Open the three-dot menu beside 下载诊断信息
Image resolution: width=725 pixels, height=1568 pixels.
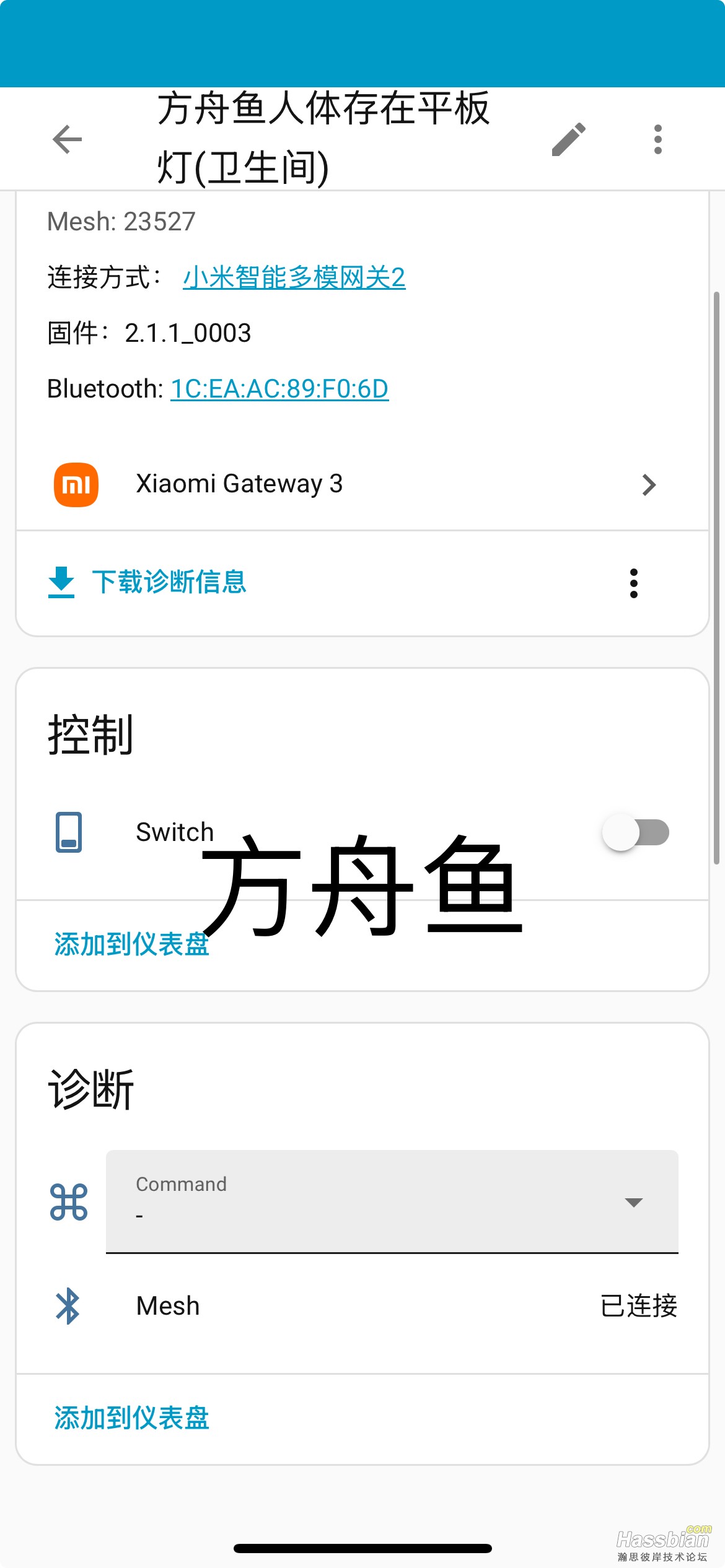[x=633, y=583]
